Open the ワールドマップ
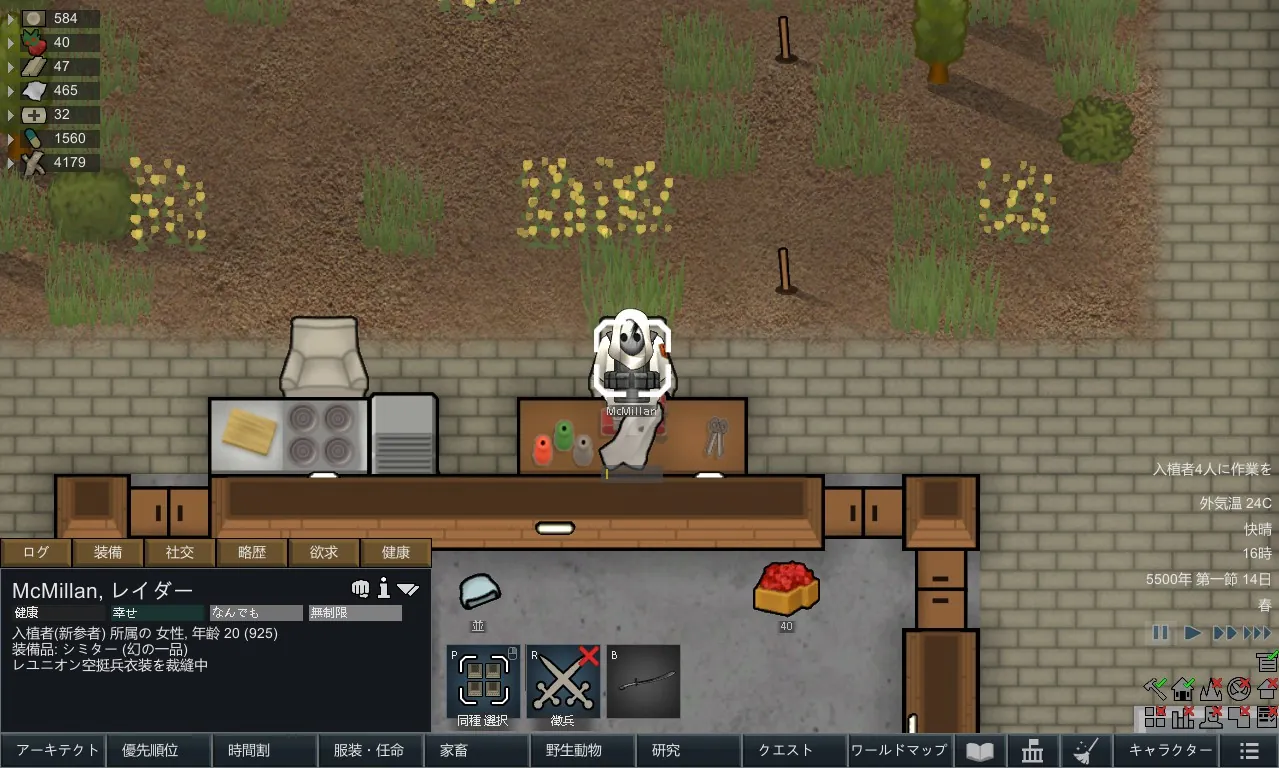The image size is (1279, 768). [x=900, y=751]
